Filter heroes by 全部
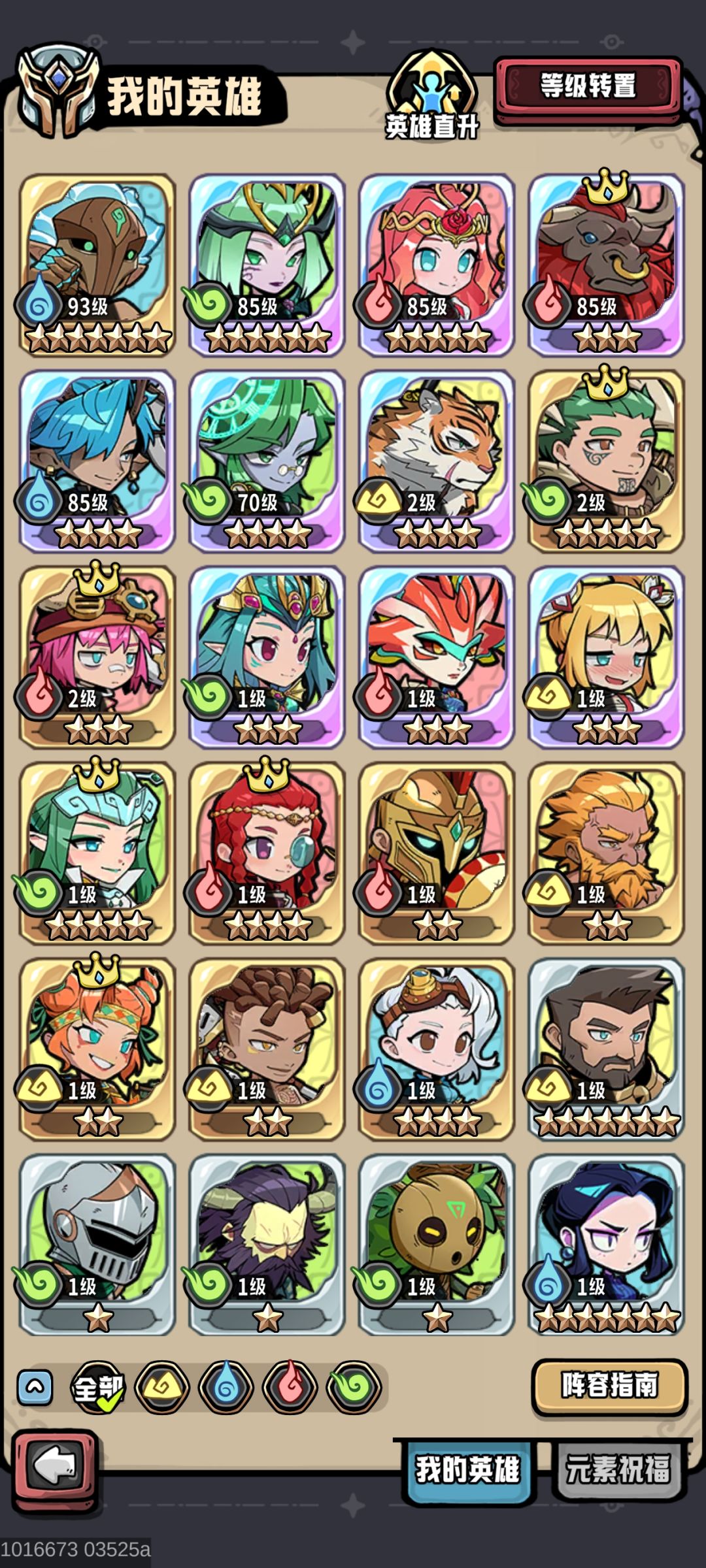This screenshot has height=1568, width=706. 98,1388
